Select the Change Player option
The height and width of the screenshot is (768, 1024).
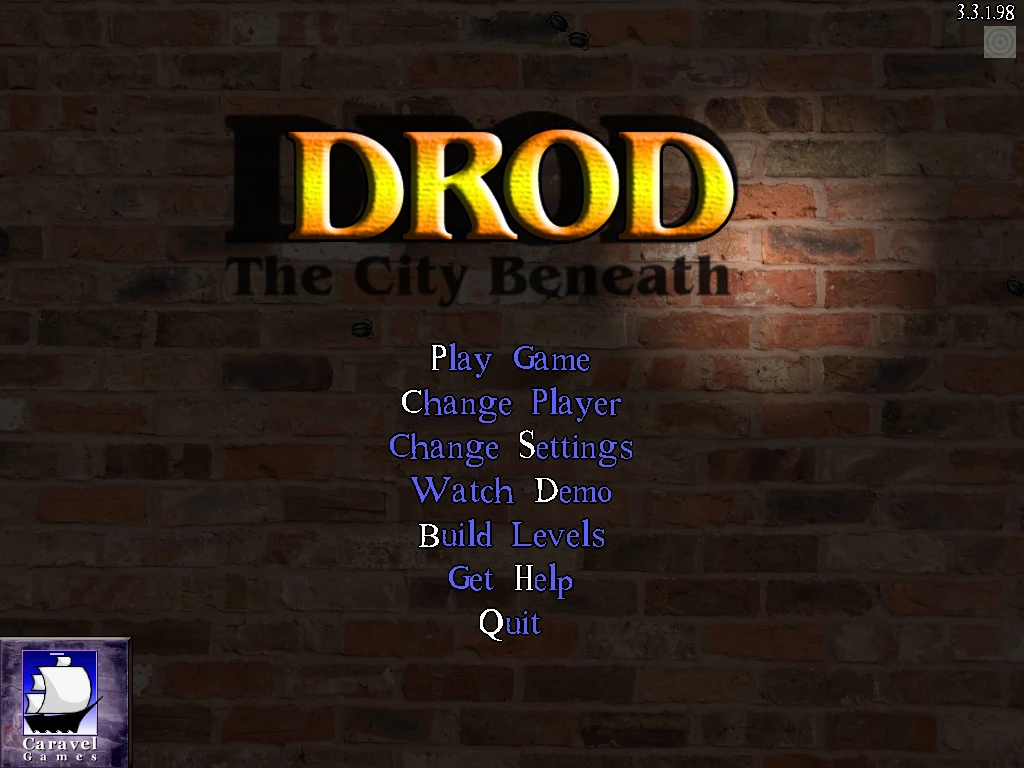point(510,403)
